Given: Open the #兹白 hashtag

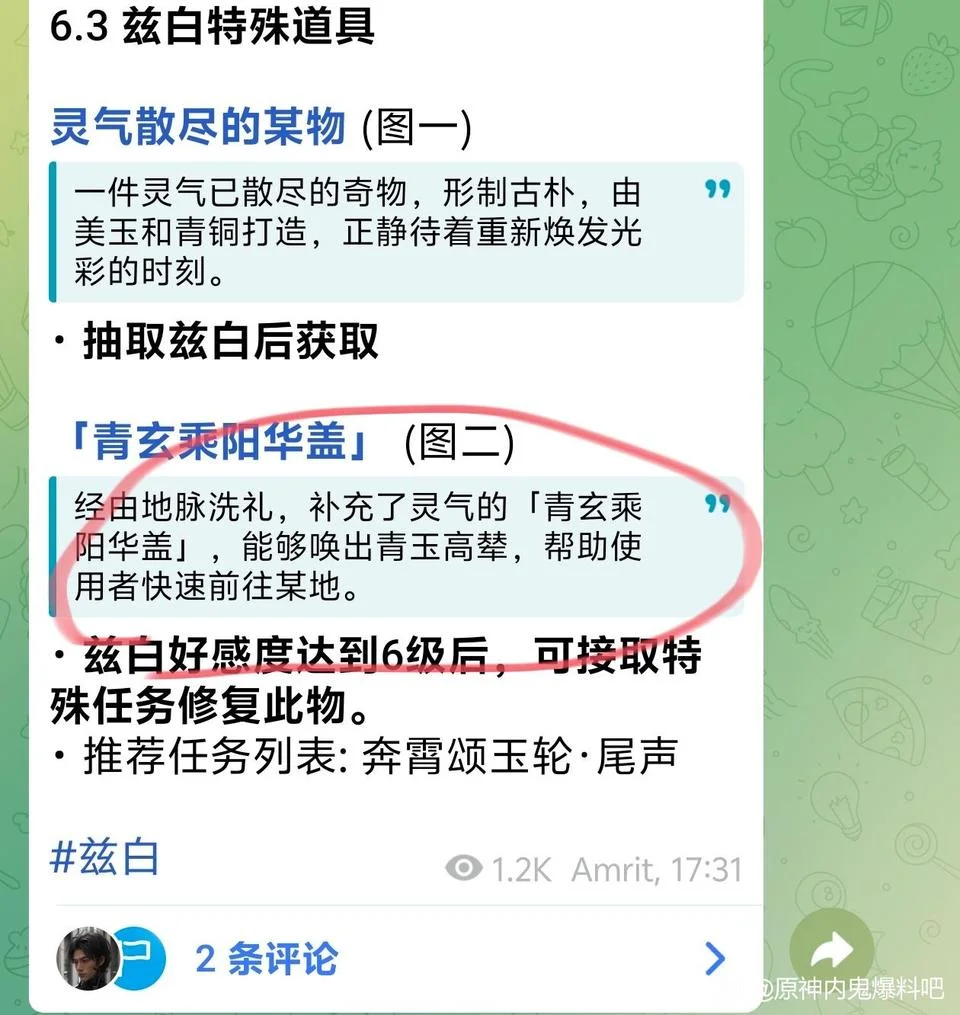Looking at the screenshot, I should 104,857.
